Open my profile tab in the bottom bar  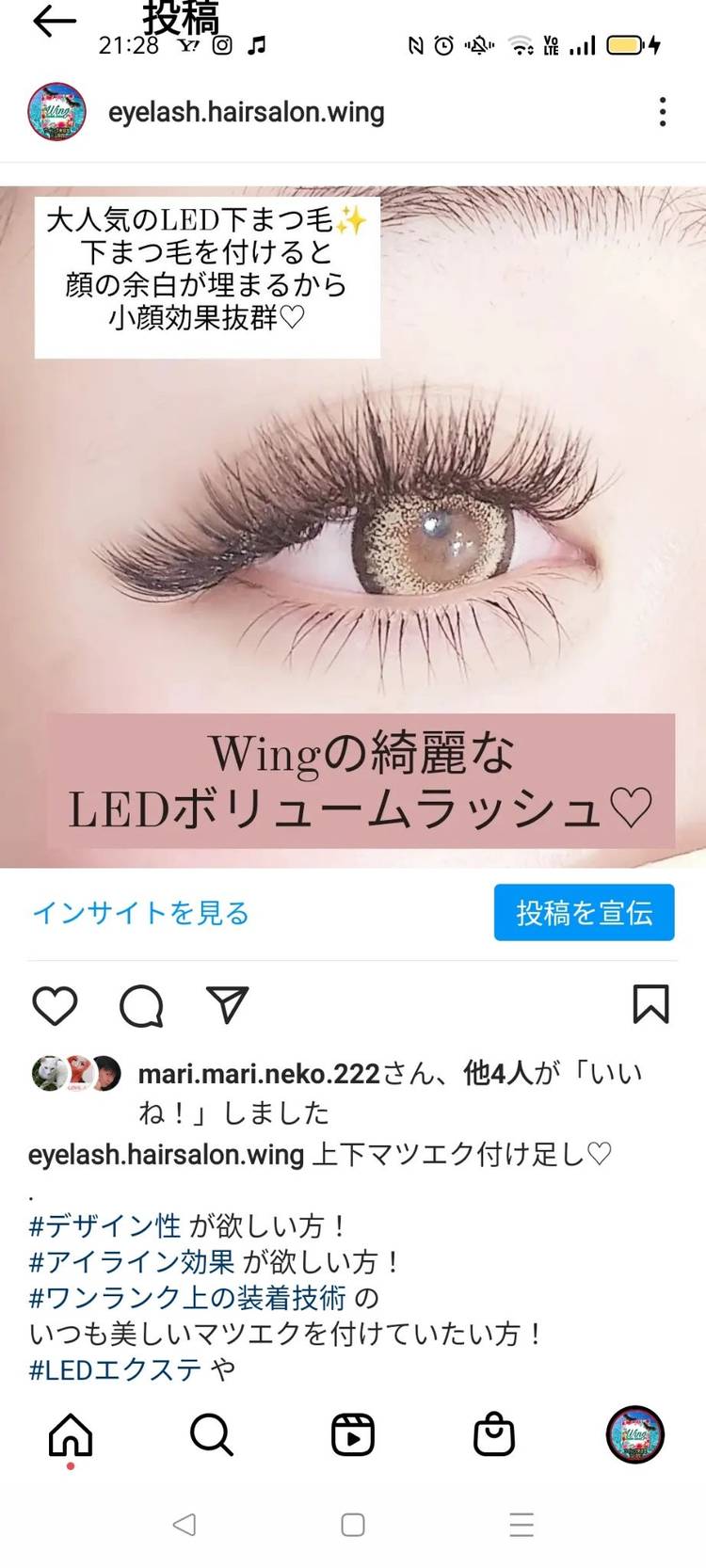point(634,1435)
